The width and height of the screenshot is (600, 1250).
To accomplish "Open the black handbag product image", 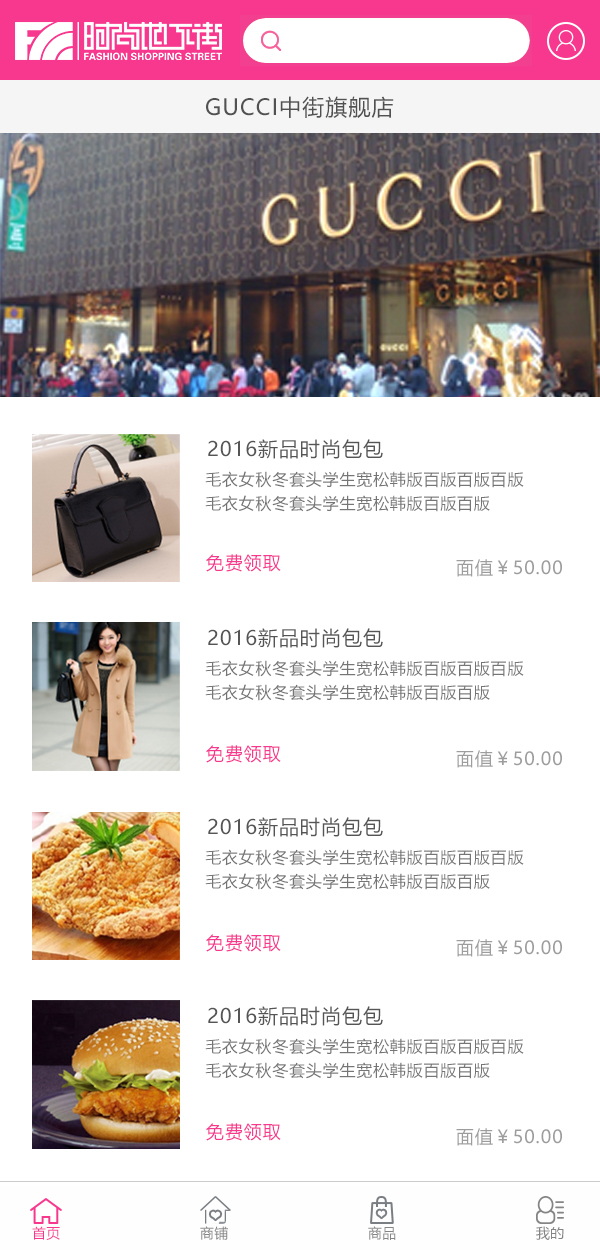I will 106,508.
